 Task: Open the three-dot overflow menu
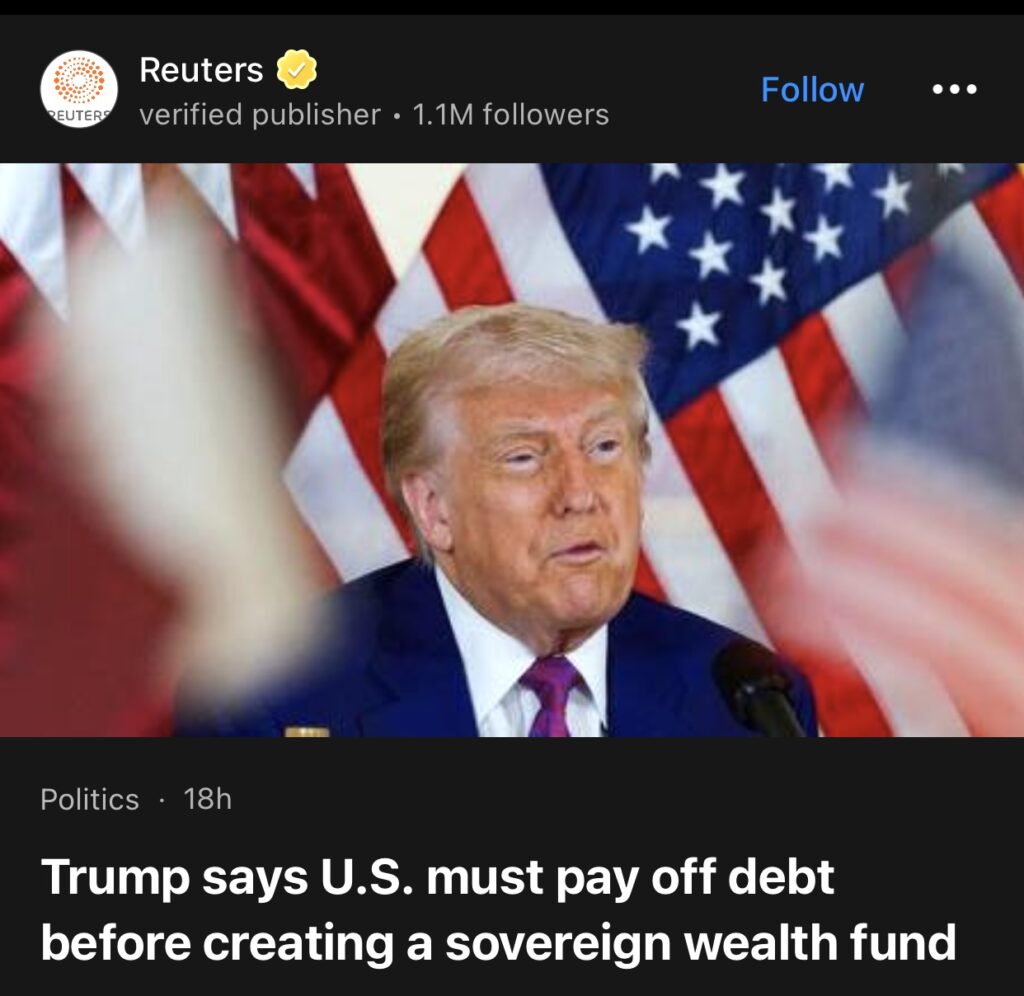(953, 90)
